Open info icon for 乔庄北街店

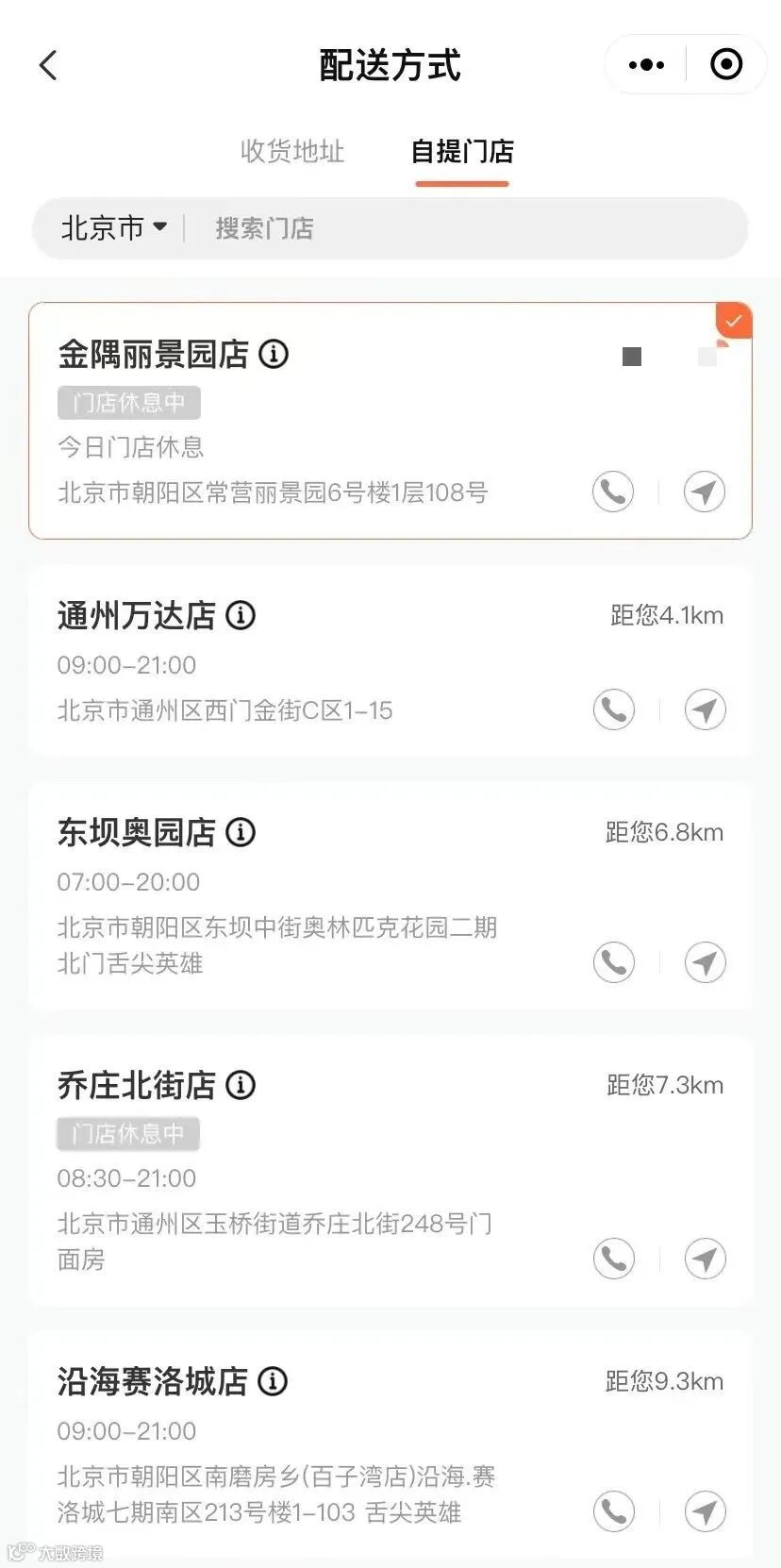[241, 1086]
